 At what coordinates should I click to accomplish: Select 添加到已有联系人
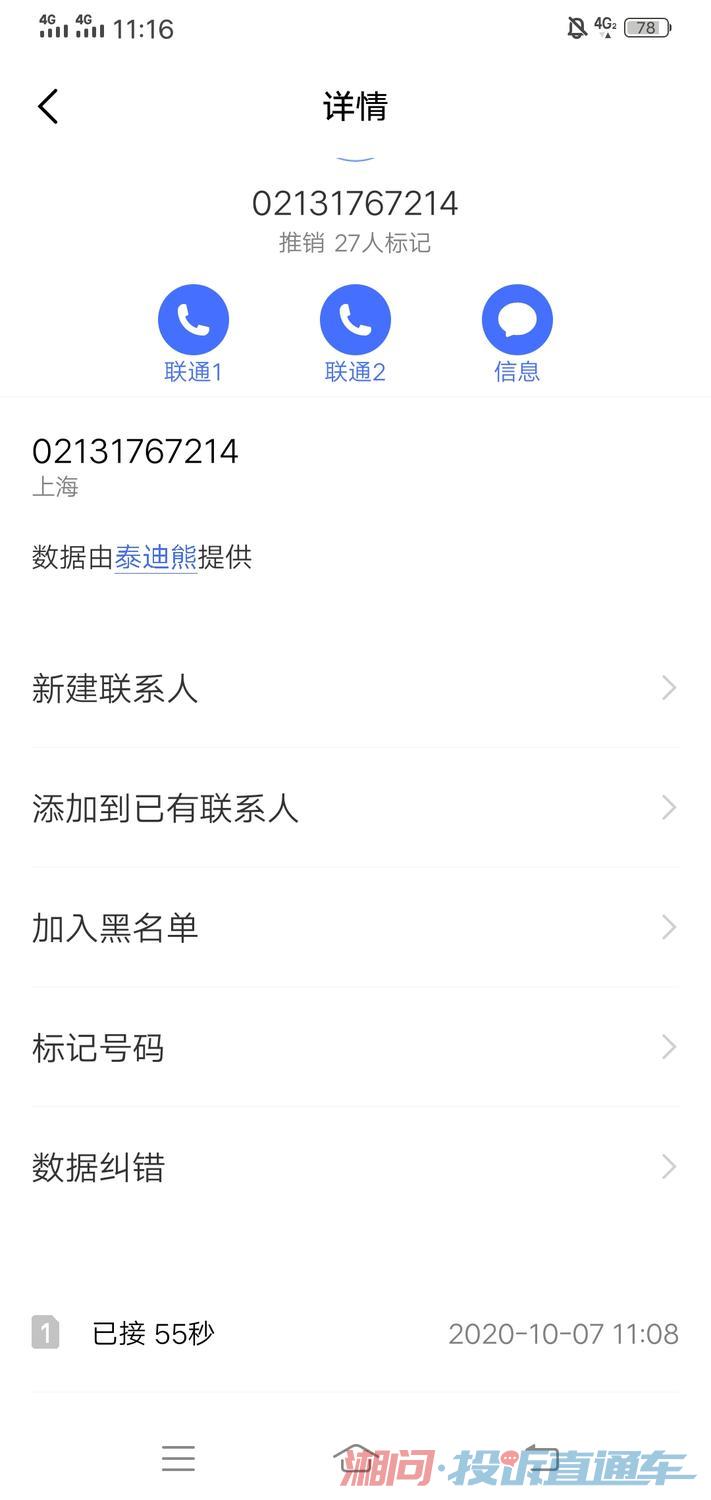coord(355,808)
